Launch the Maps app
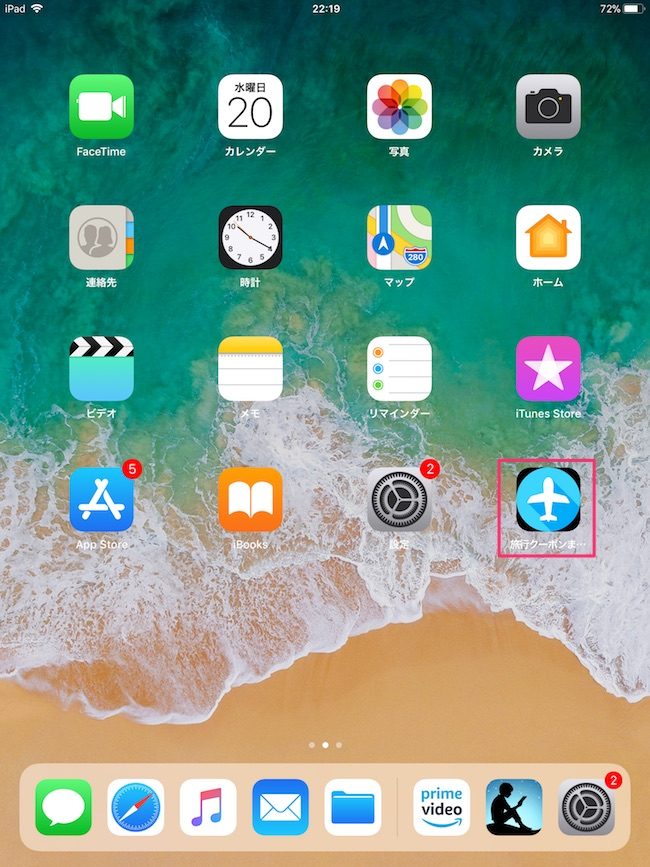650x867 pixels. click(399, 238)
